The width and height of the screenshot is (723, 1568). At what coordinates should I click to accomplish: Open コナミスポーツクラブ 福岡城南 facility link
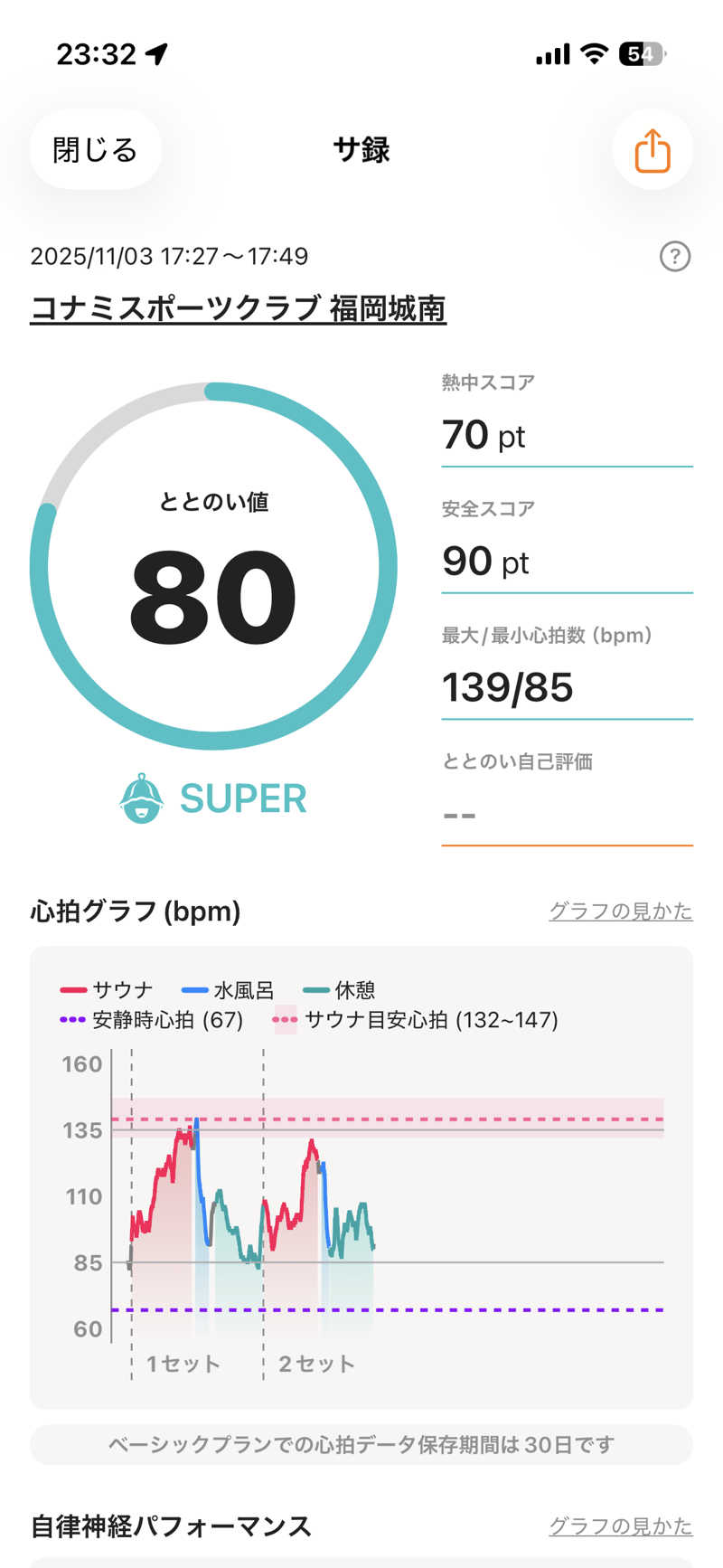pyautogui.click(x=238, y=309)
